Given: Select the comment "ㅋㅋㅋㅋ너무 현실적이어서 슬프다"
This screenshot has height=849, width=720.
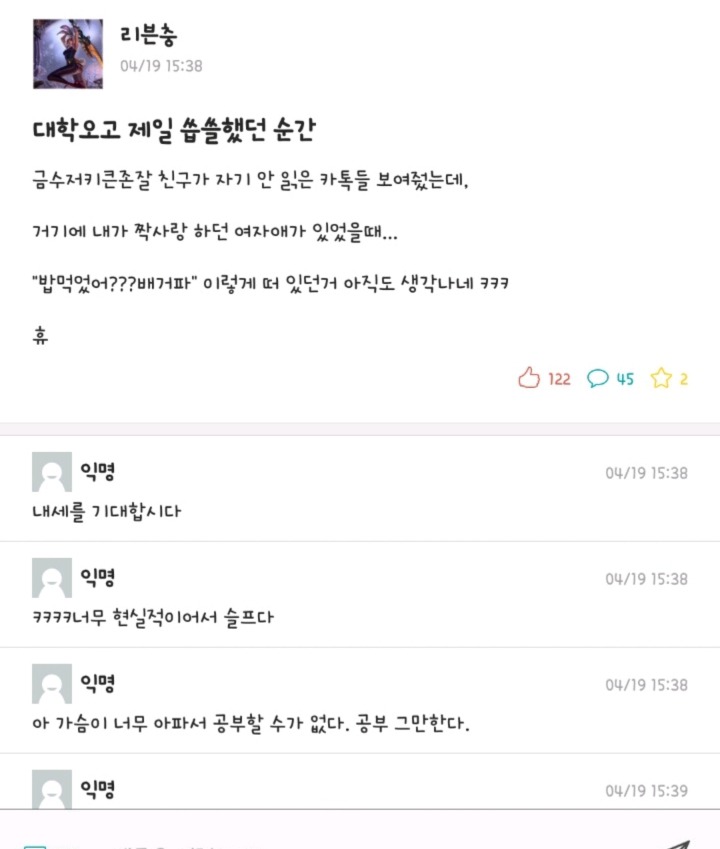Looking at the screenshot, I should tap(153, 618).
